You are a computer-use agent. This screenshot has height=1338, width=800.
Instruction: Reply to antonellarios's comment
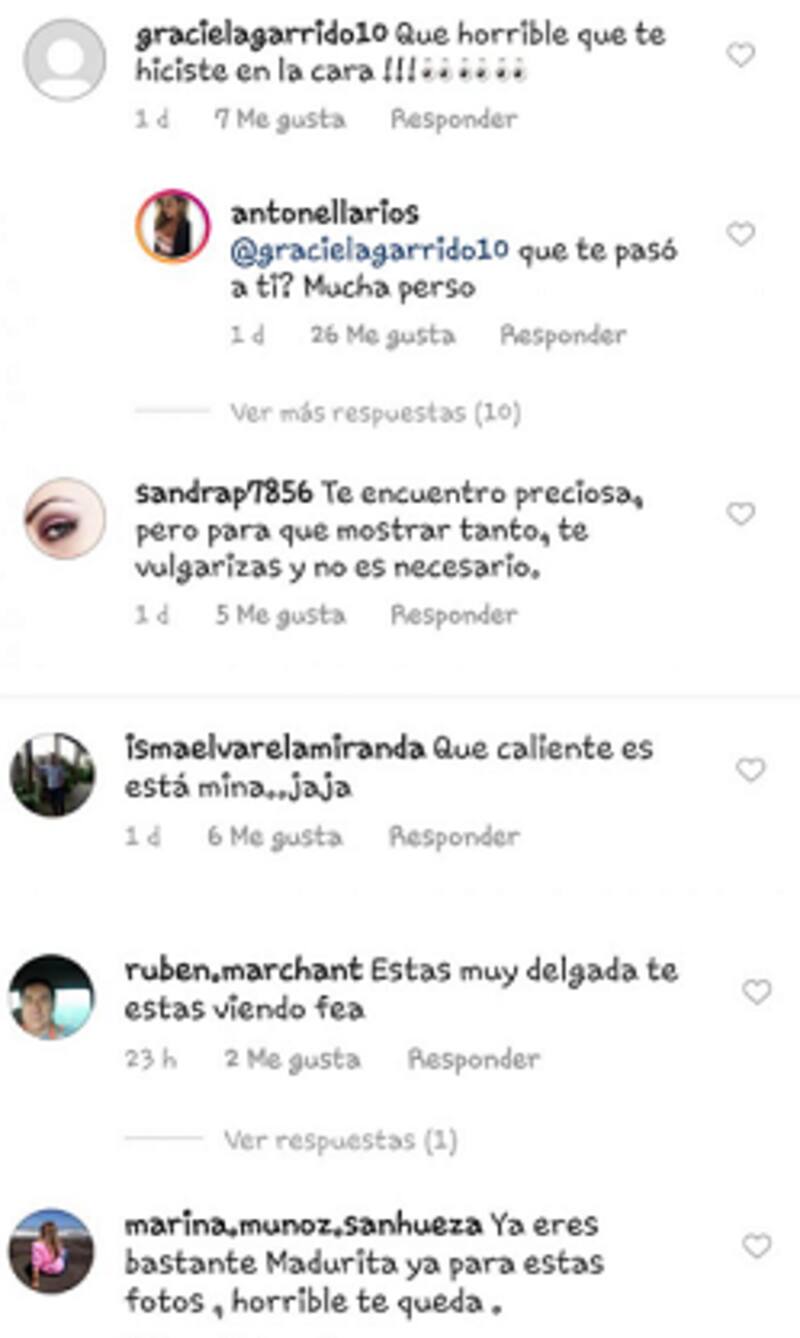pyautogui.click(x=562, y=335)
